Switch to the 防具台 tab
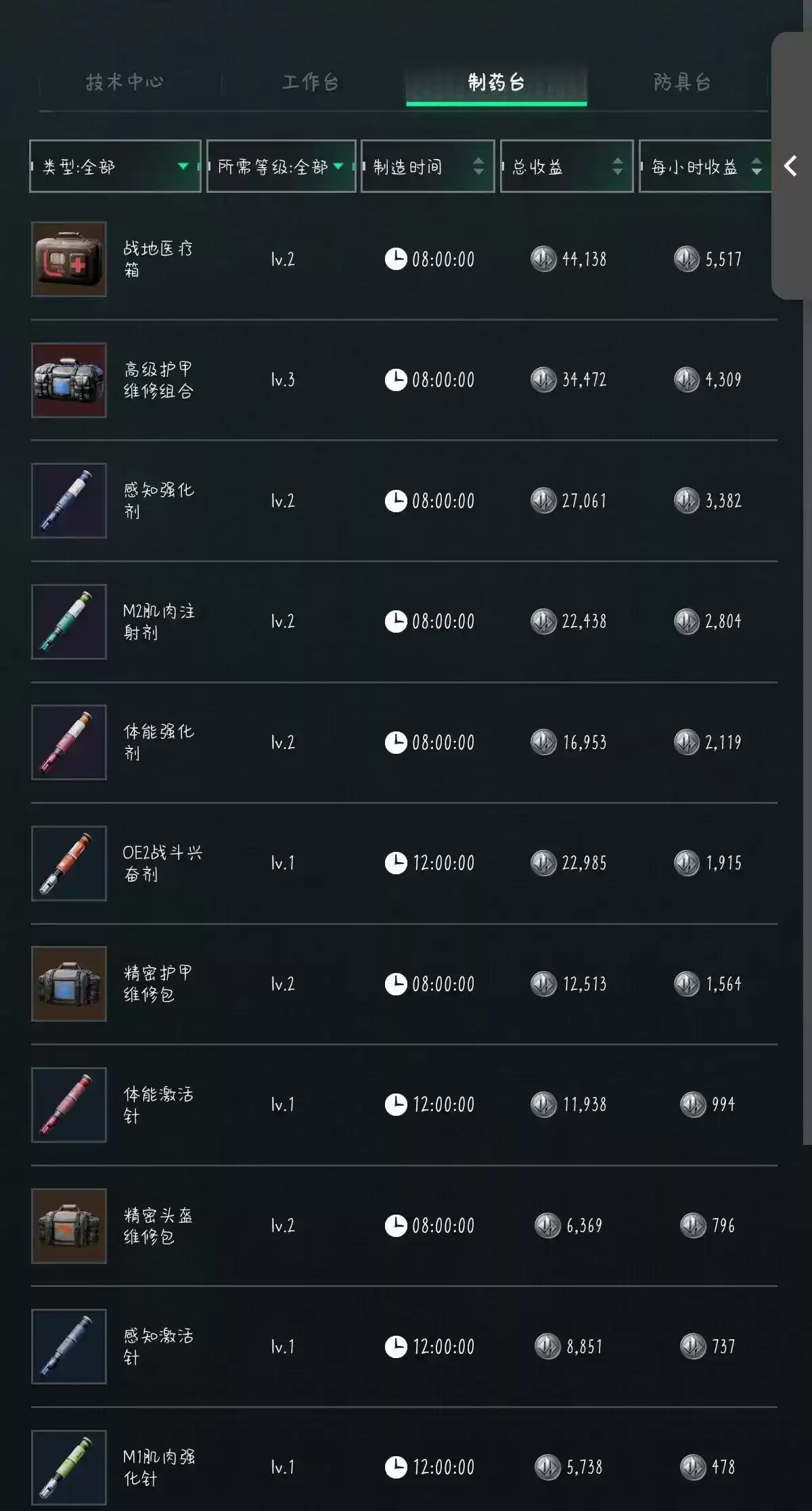The image size is (812, 1511). click(x=682, y=83)
